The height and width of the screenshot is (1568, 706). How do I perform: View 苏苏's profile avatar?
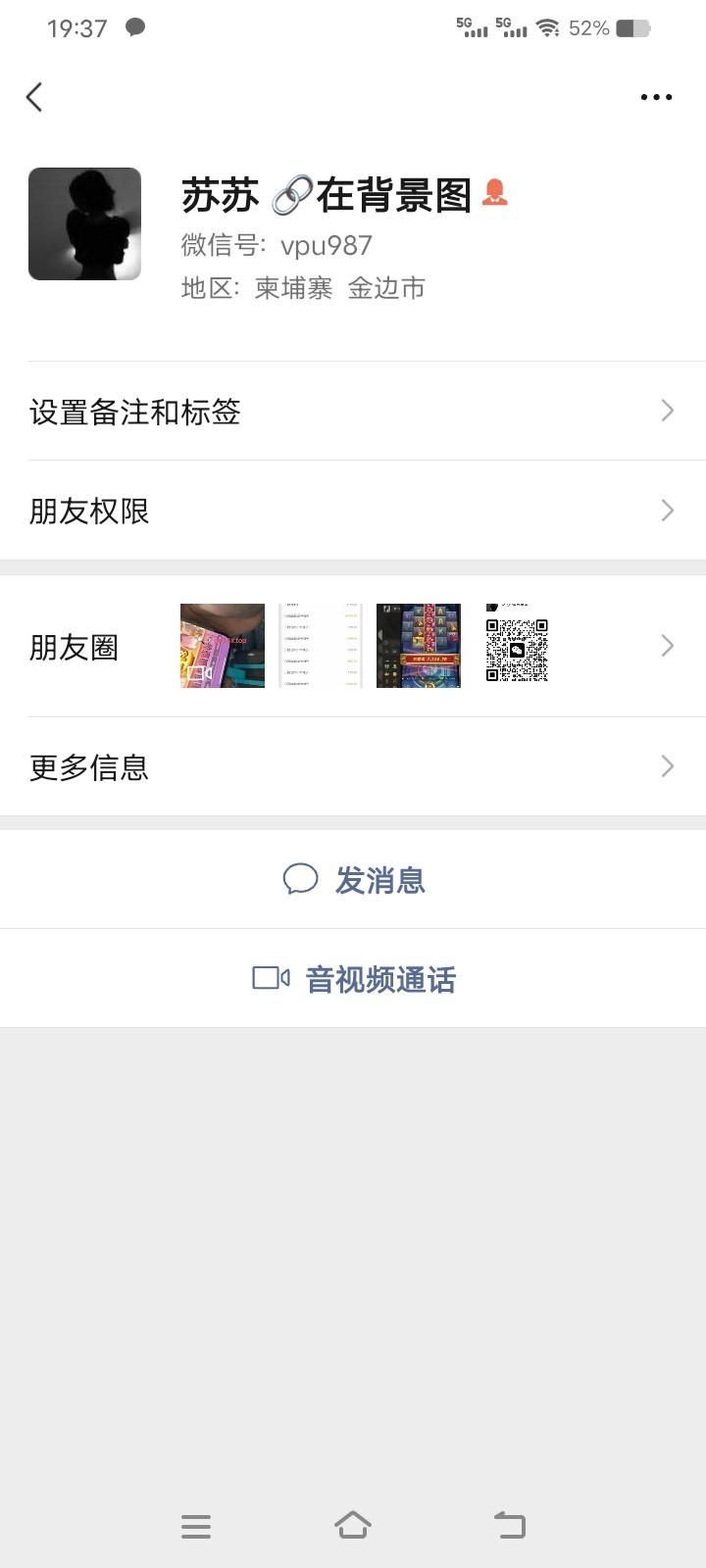coord(84,224)
